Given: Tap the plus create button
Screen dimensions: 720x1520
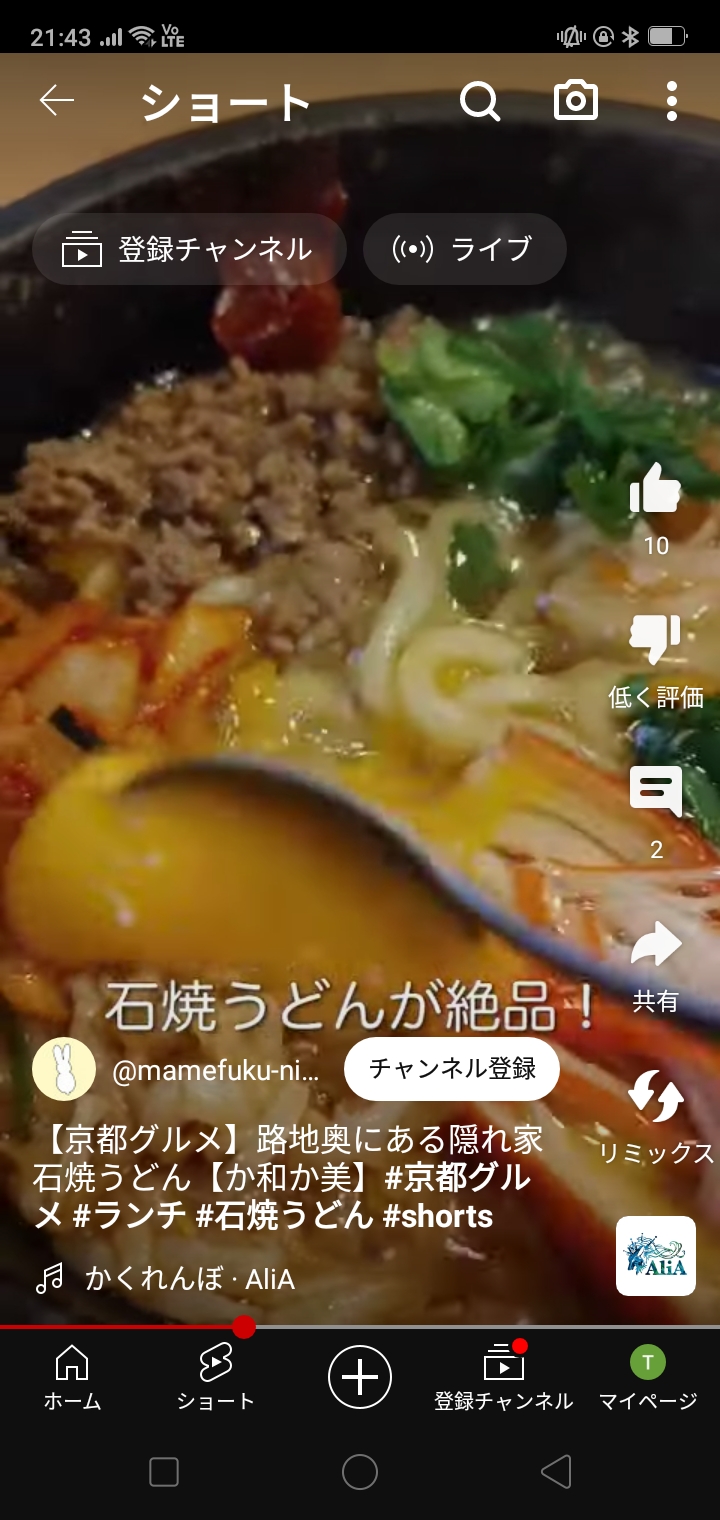Looking at the screenshot, I should coord(360,1377).
